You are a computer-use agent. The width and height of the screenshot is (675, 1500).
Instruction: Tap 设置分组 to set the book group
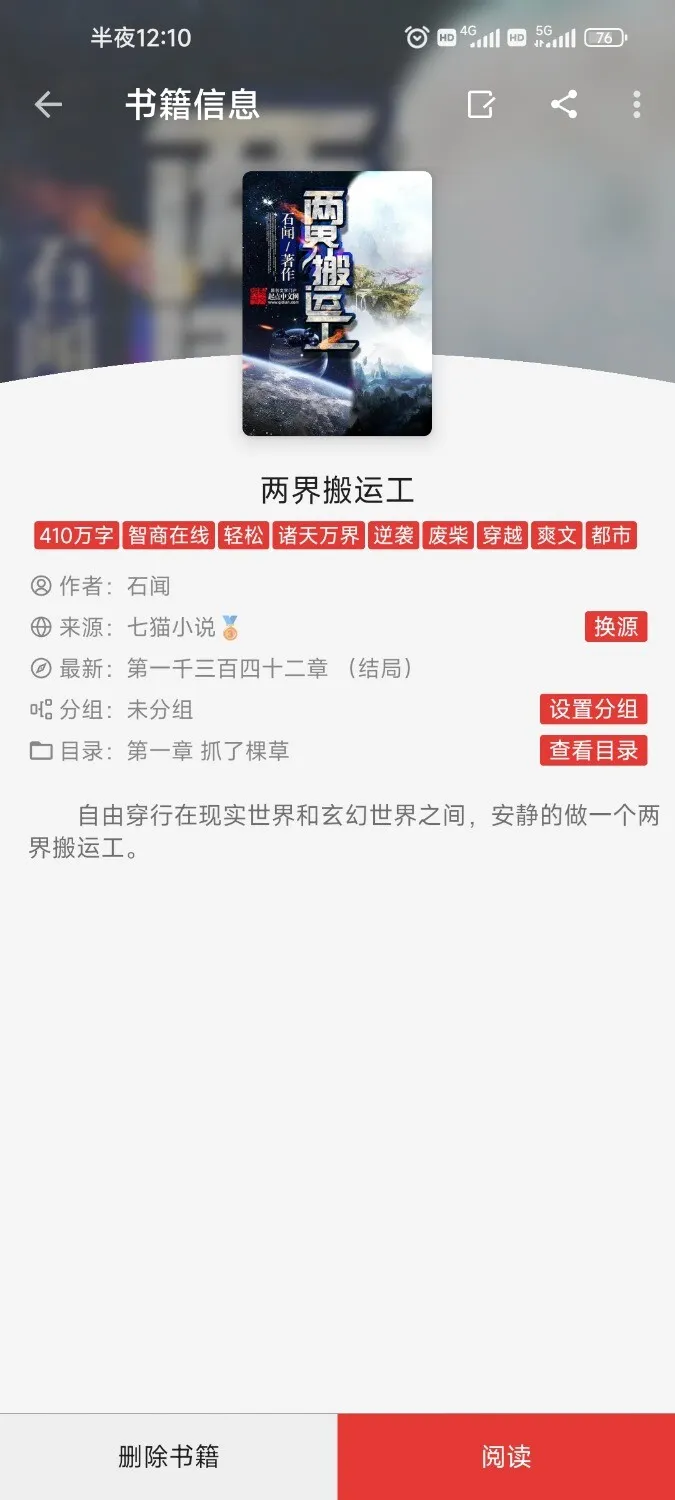coord(594,709)
